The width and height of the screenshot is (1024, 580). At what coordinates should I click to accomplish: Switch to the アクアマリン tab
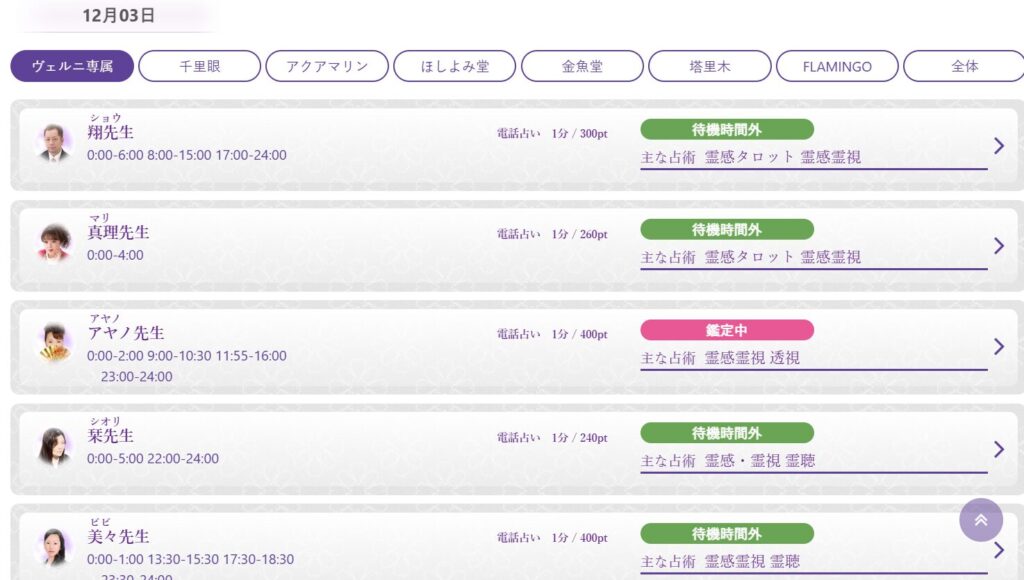pos(327,66)
